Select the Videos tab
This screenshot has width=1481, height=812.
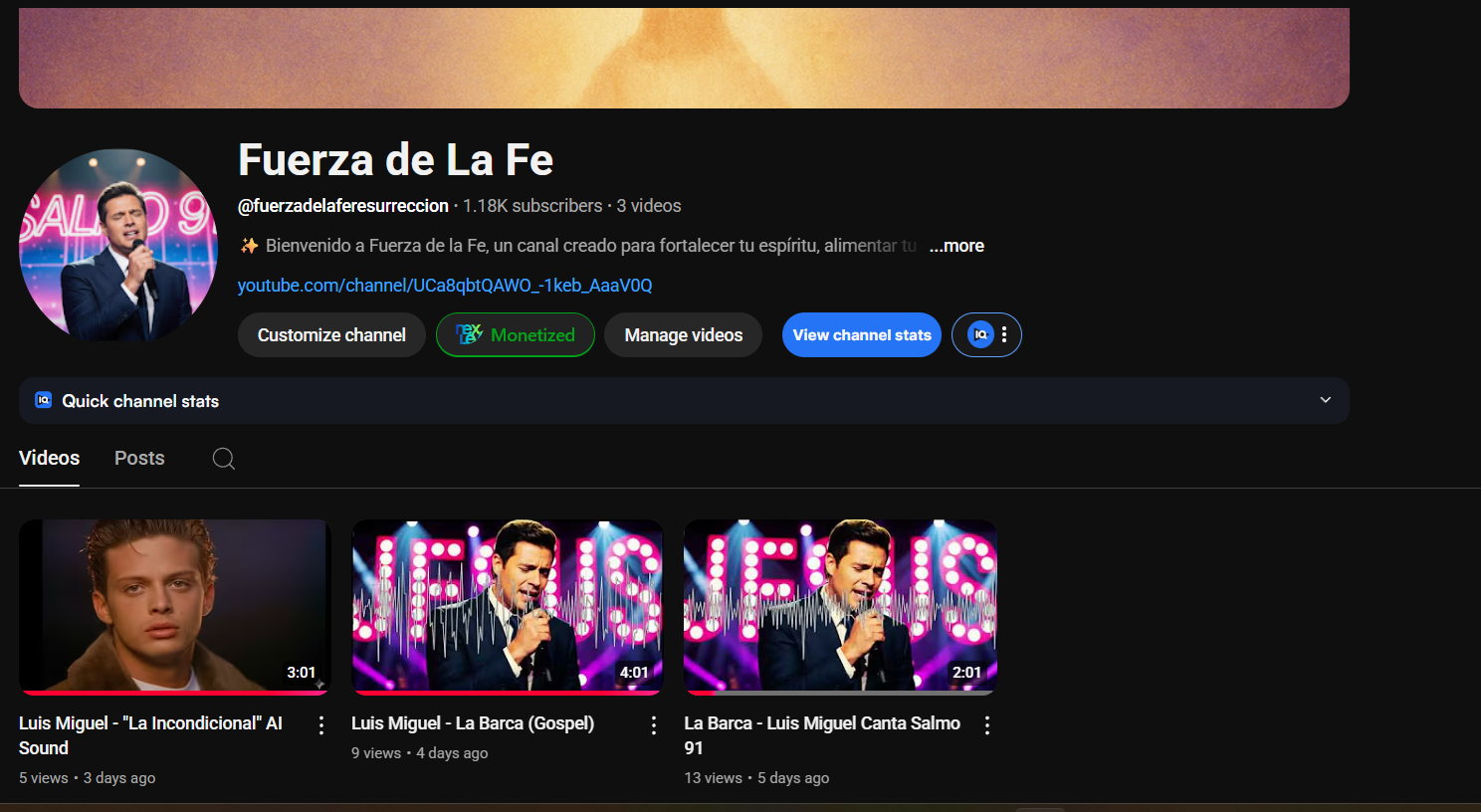[x=49, y=458]
